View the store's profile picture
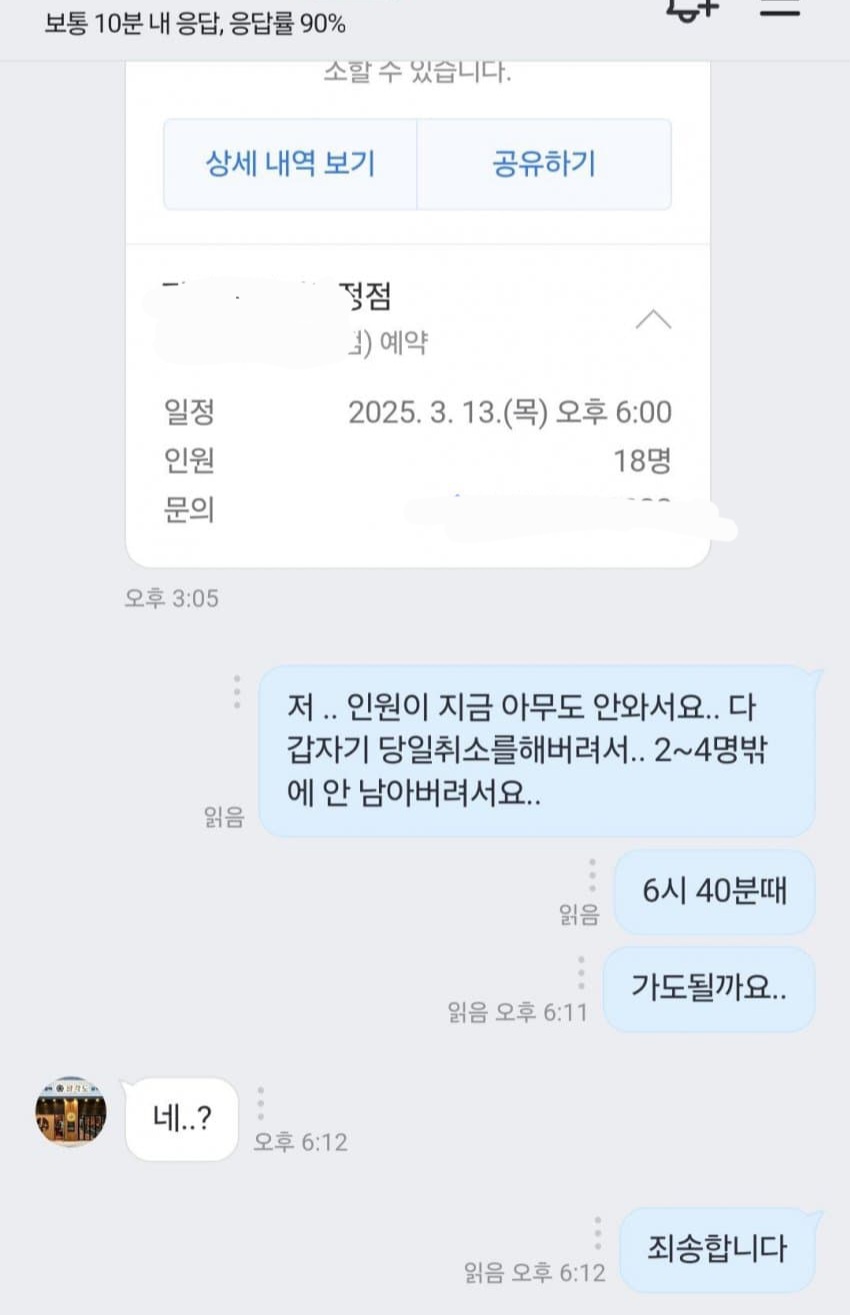 point(71,1112)
